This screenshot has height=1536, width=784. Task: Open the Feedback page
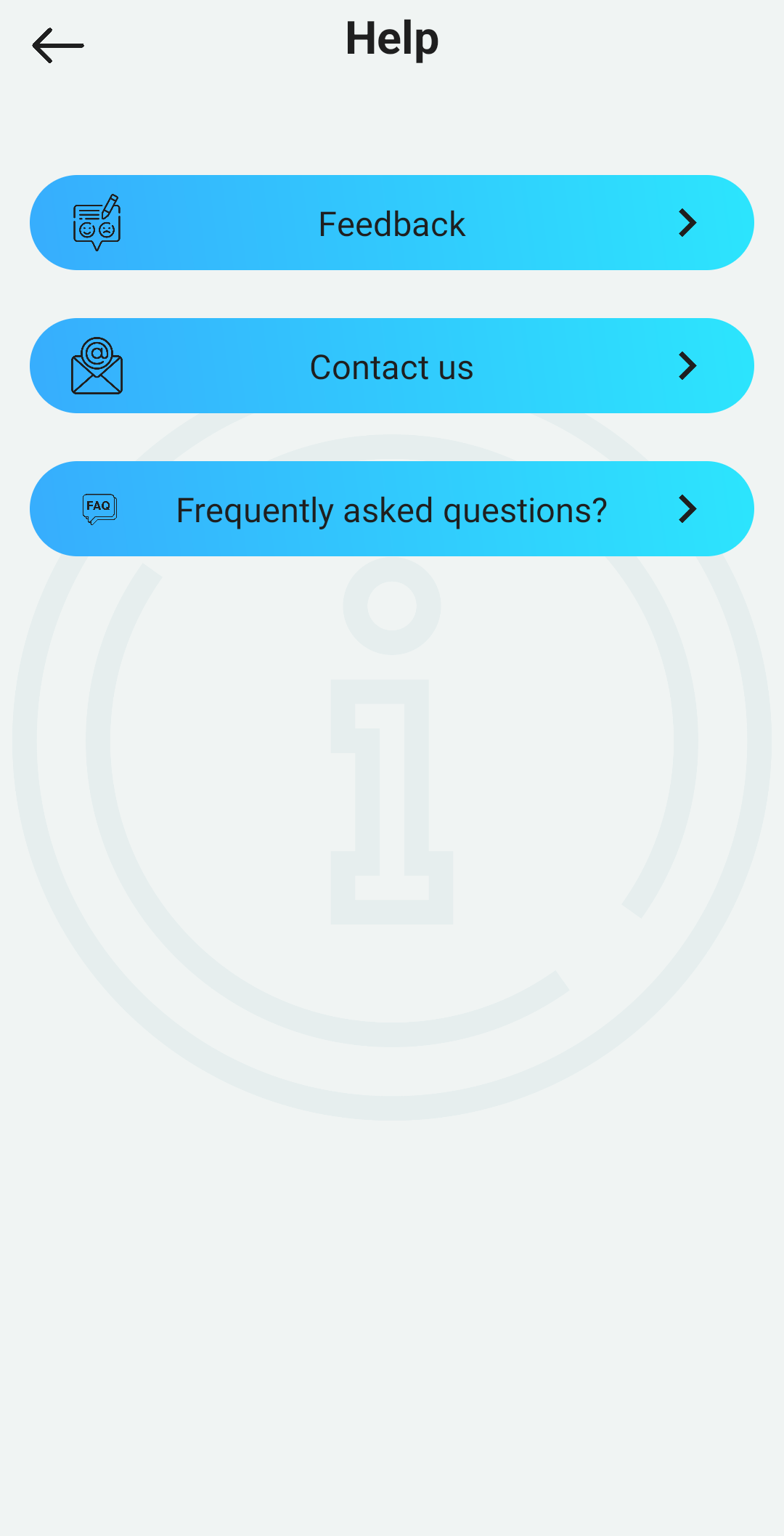click(392, 223)
